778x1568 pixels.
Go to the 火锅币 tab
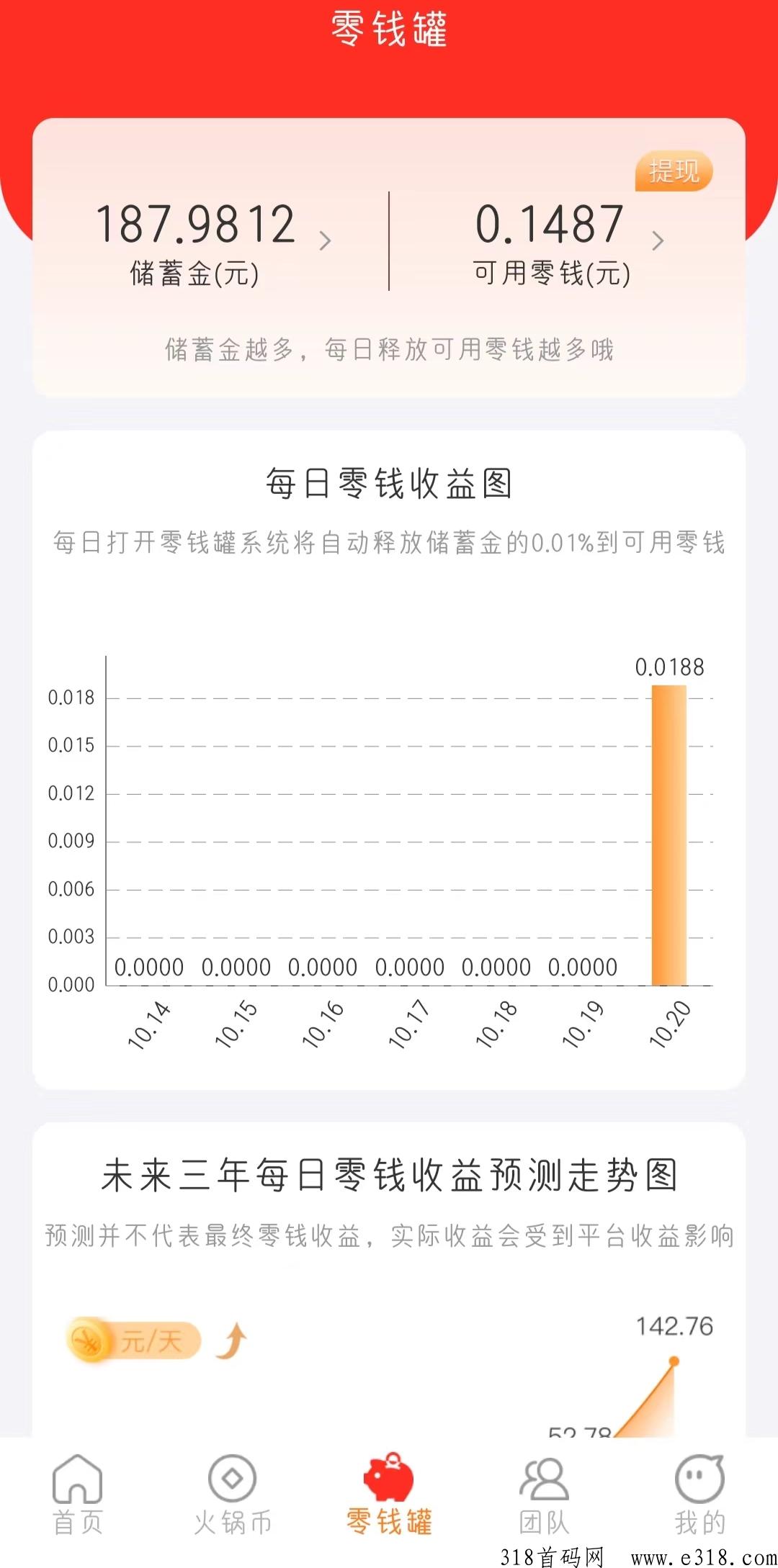pos(233,1494)
